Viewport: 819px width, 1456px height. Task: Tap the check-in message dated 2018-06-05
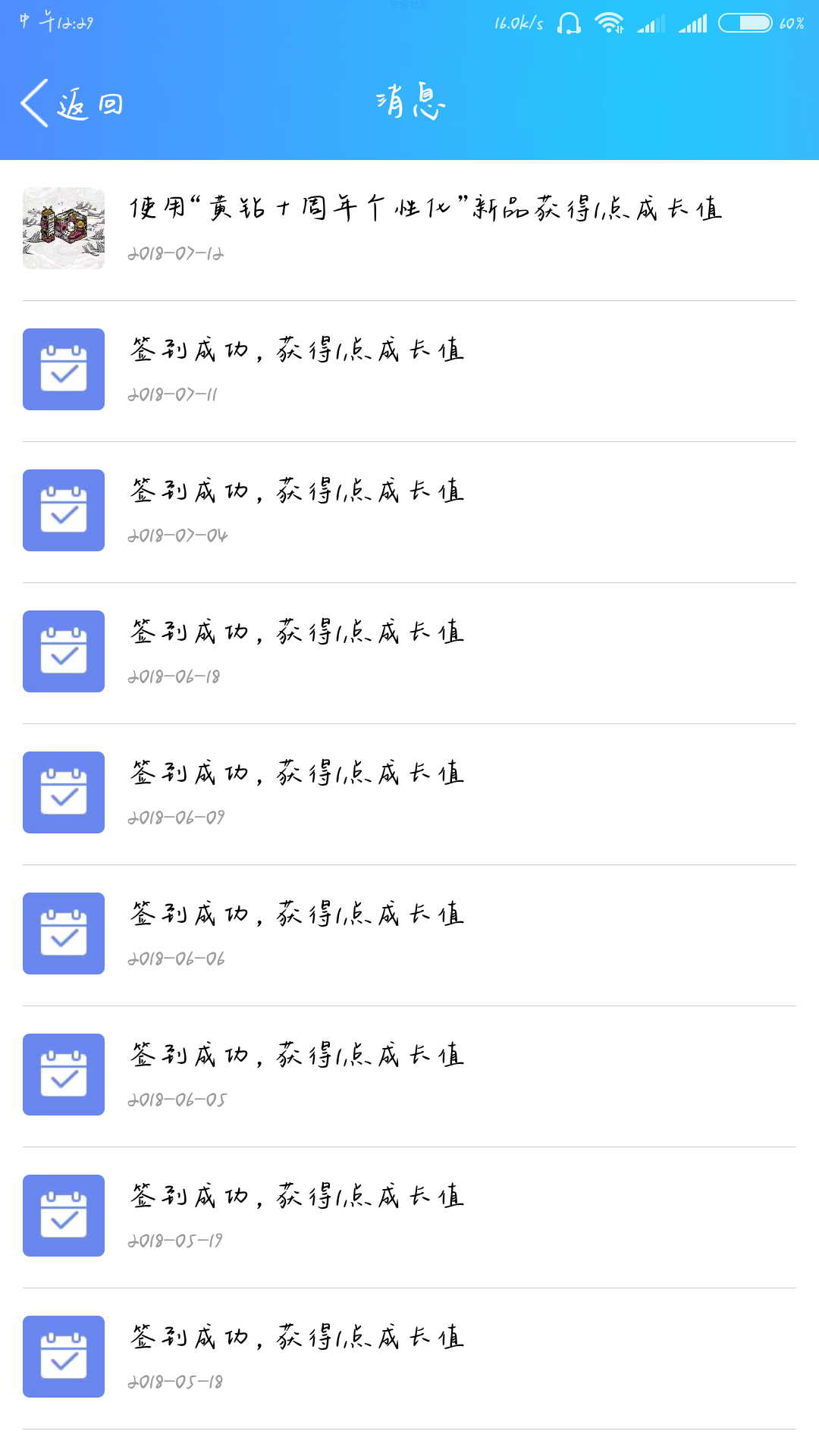click(x=409, y=1077)
